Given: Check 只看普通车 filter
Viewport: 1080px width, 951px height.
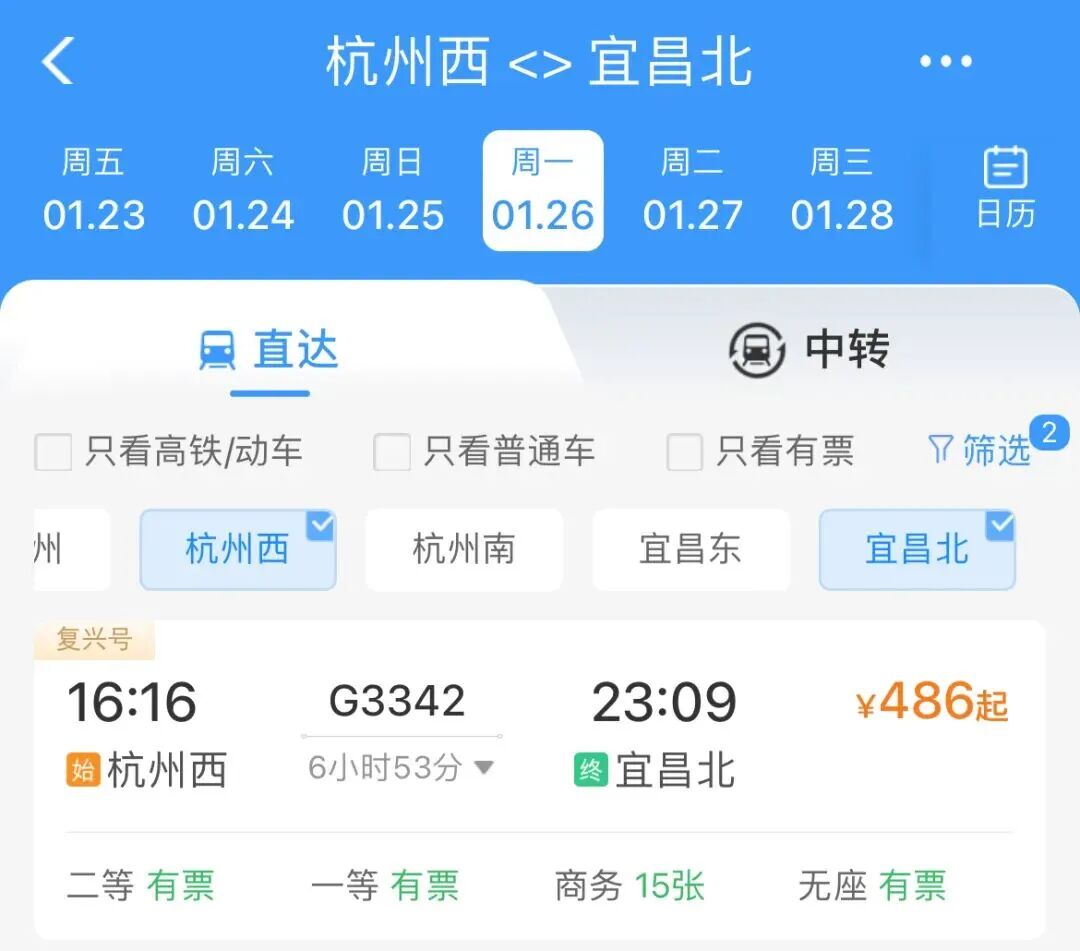Looking at the screenshot, I should (x=392, y=452).
